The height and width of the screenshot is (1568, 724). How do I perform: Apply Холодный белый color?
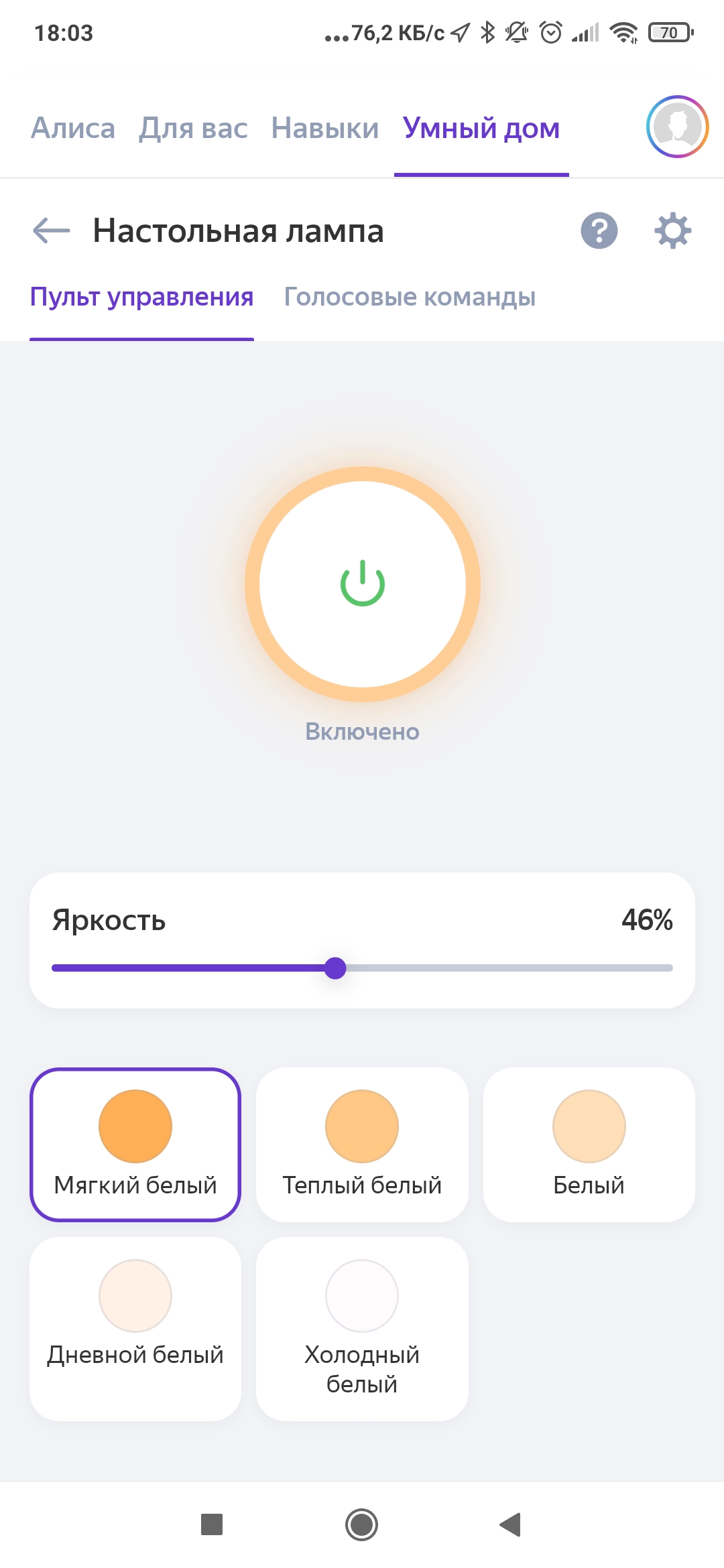pyautogui.click(x=362, y=1328)
